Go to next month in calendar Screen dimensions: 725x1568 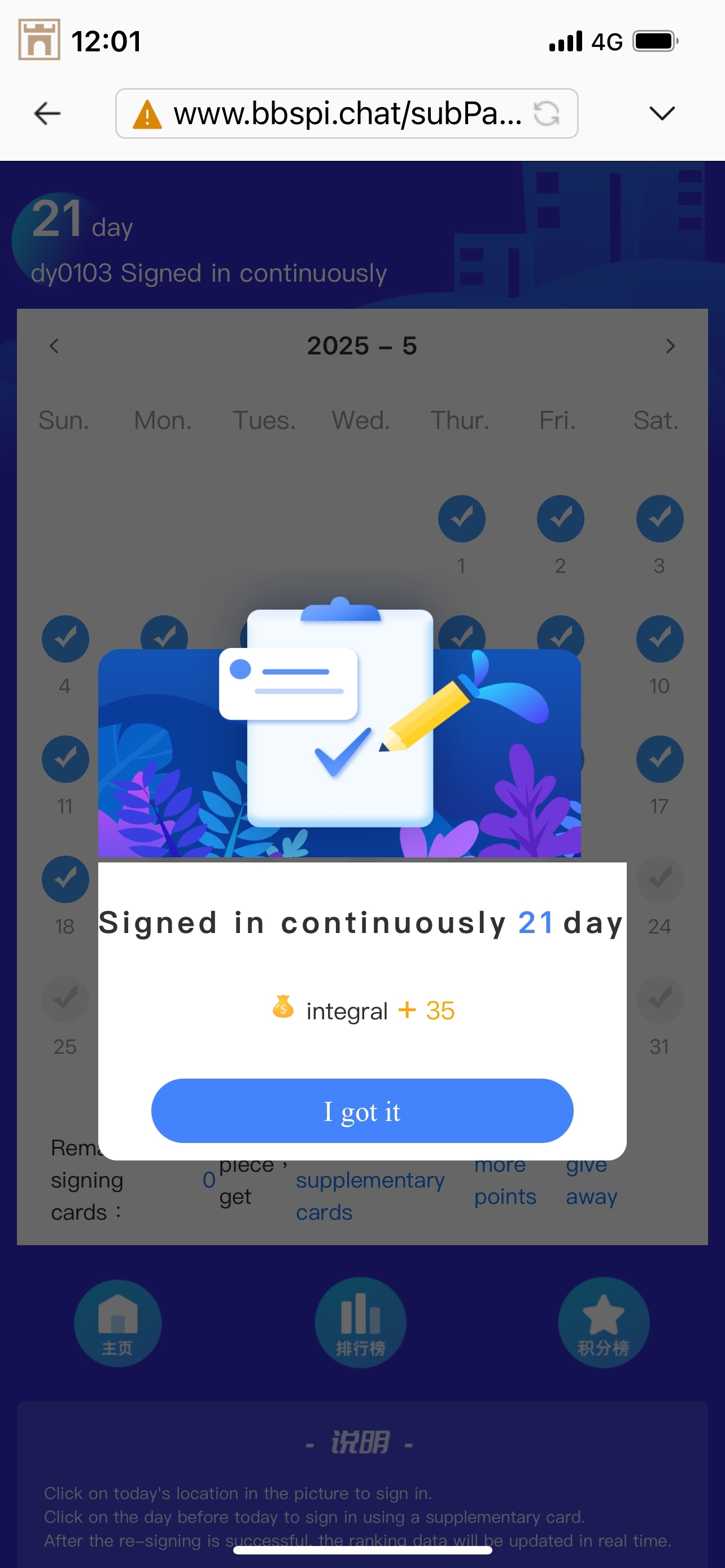point(670,346)
